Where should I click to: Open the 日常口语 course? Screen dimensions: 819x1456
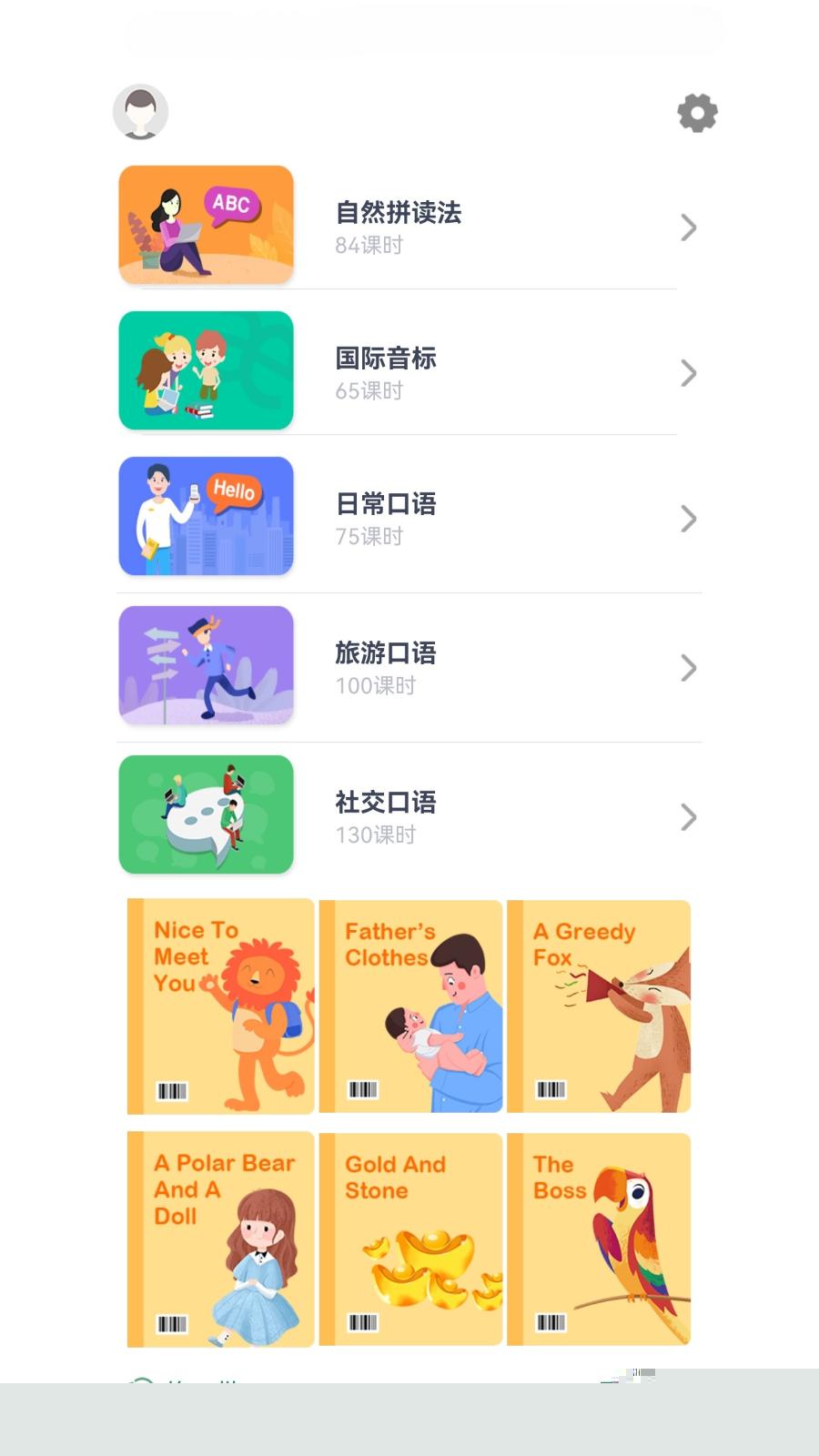point(409,518)
